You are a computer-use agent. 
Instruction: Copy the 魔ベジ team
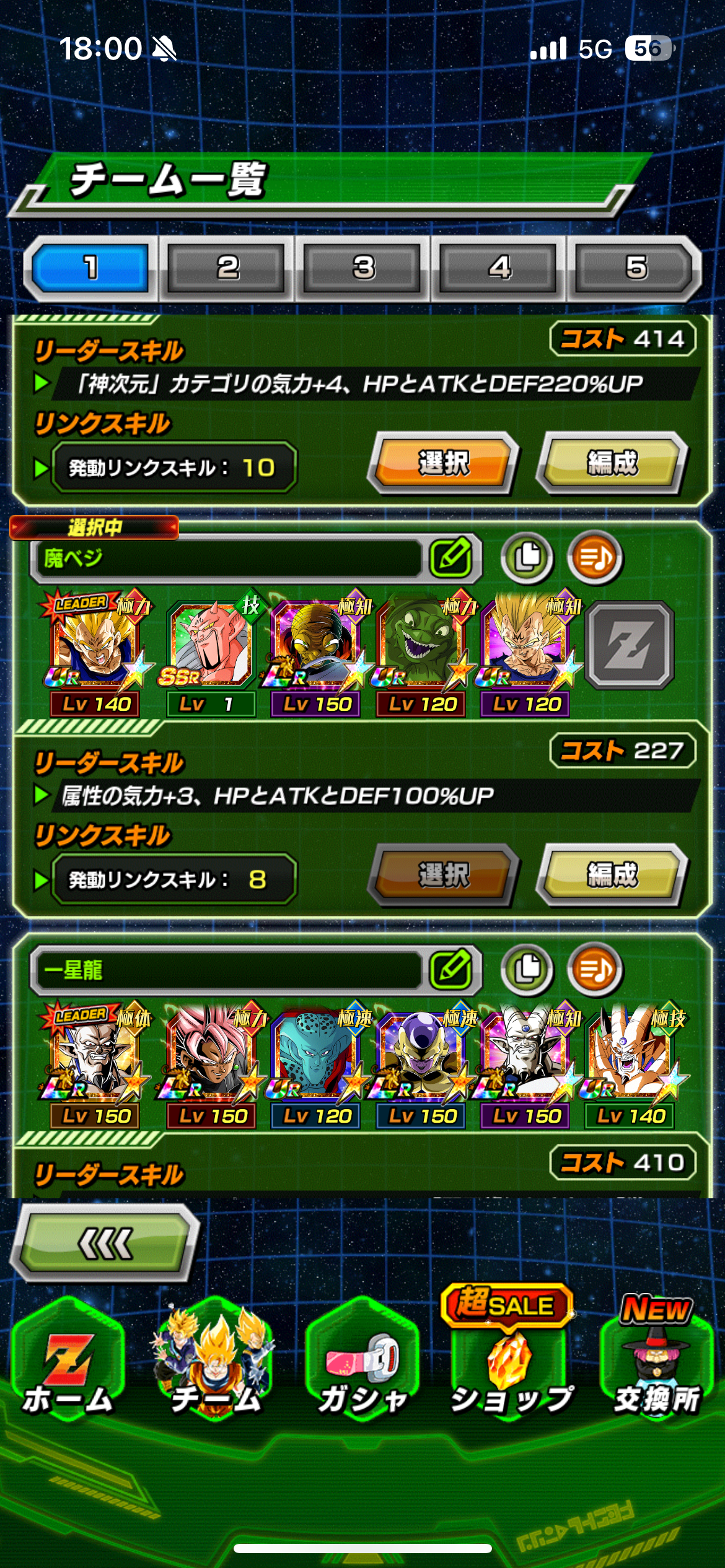527,557
